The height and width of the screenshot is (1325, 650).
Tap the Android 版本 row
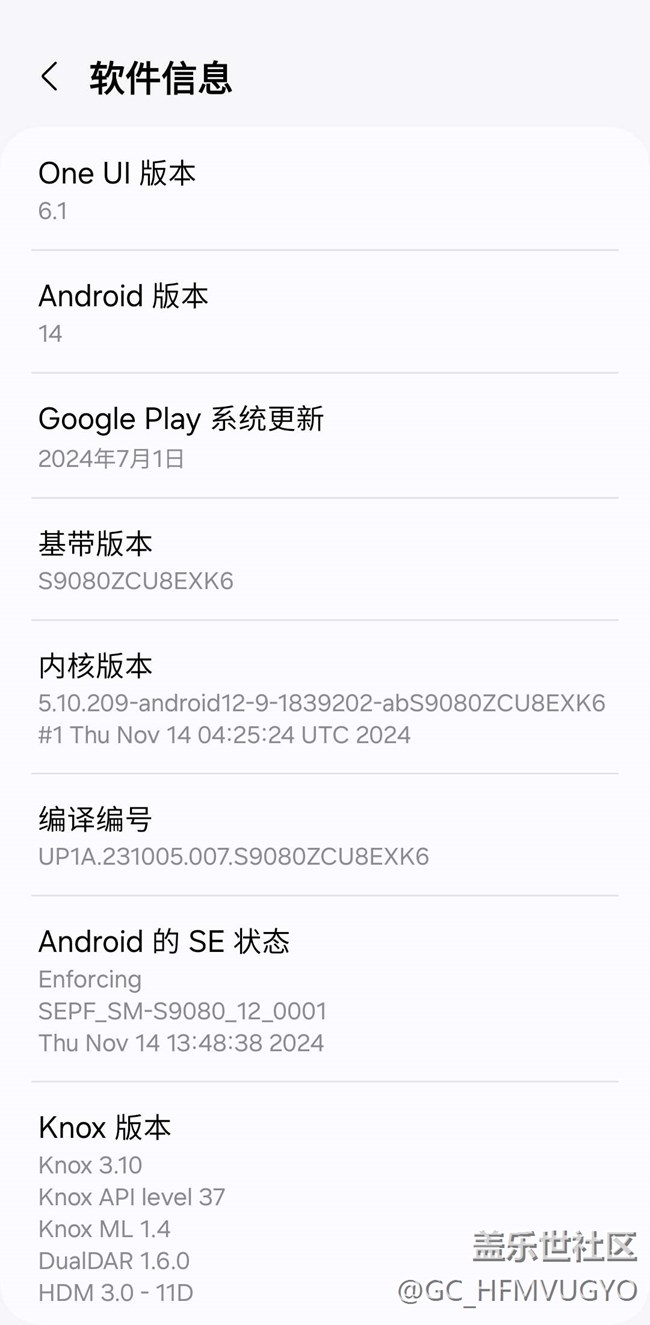(x=325, y=312)
